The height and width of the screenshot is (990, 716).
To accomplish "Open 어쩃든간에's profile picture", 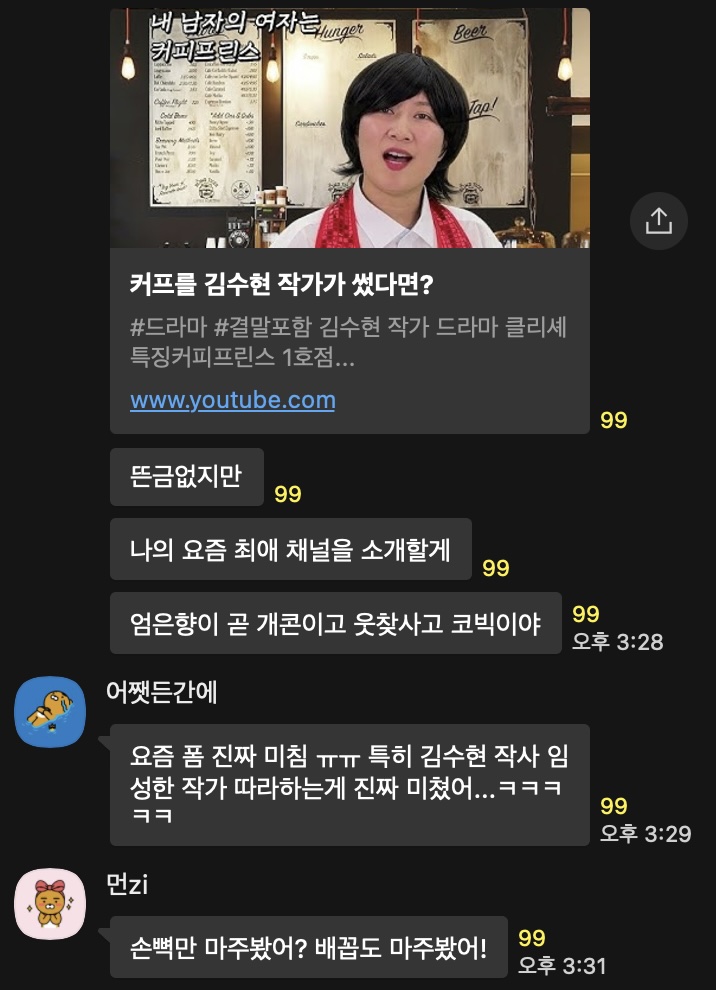I will [x=50, y=711].
